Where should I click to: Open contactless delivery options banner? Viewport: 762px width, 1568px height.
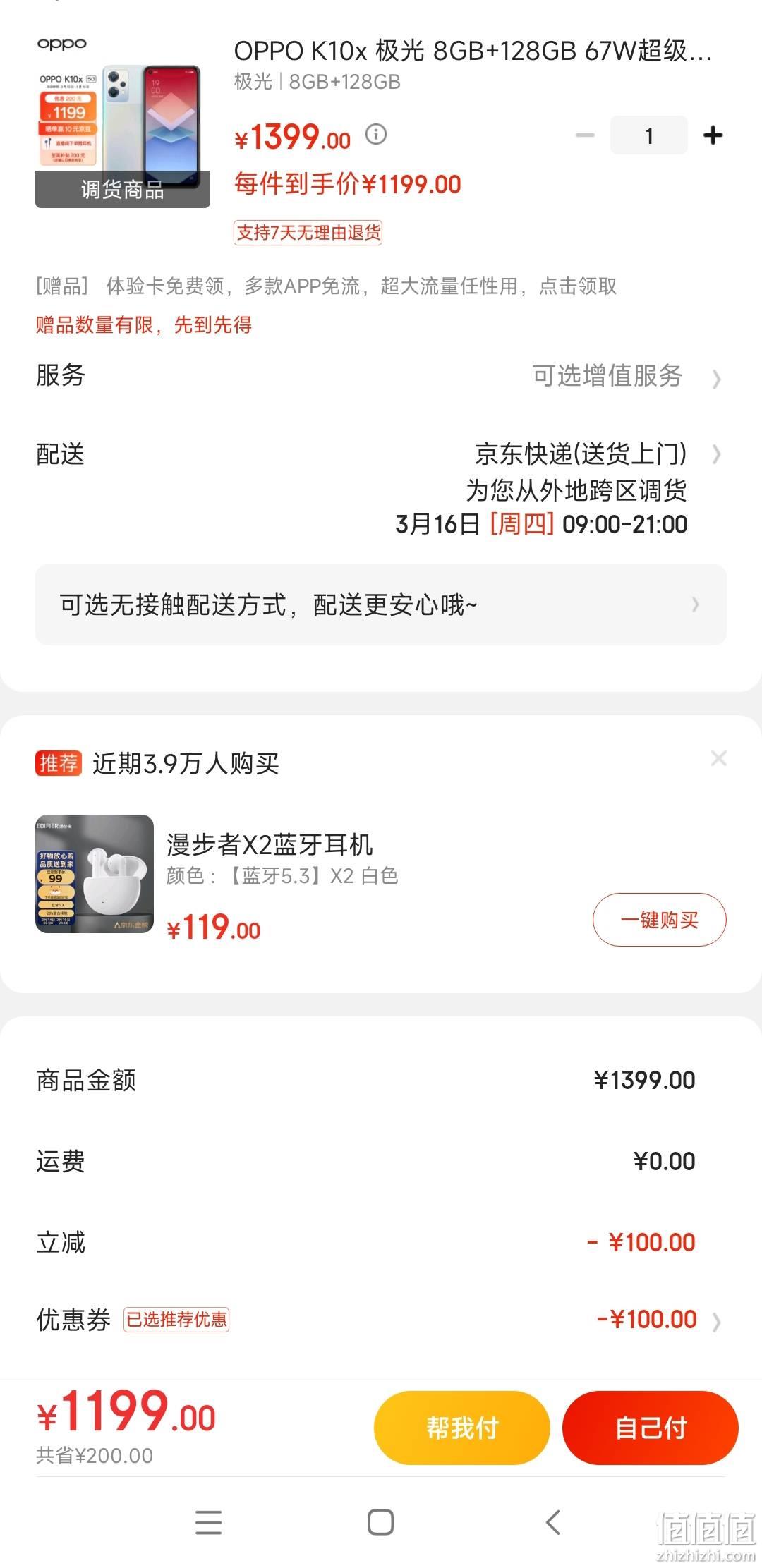click(x=381, y=604)
